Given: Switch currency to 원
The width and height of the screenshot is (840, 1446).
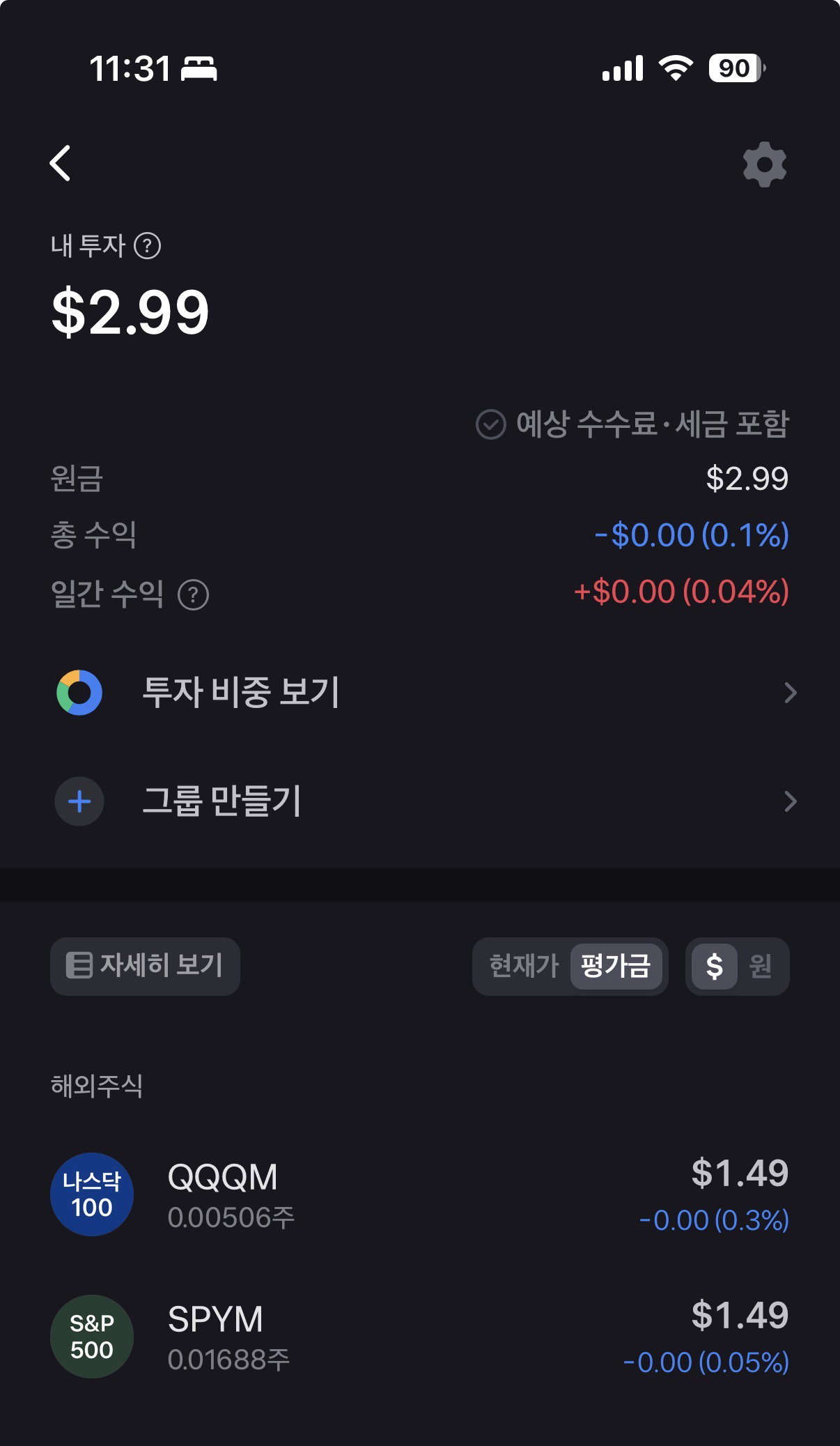Looking at the screenshot, I should tap(761, 966).
